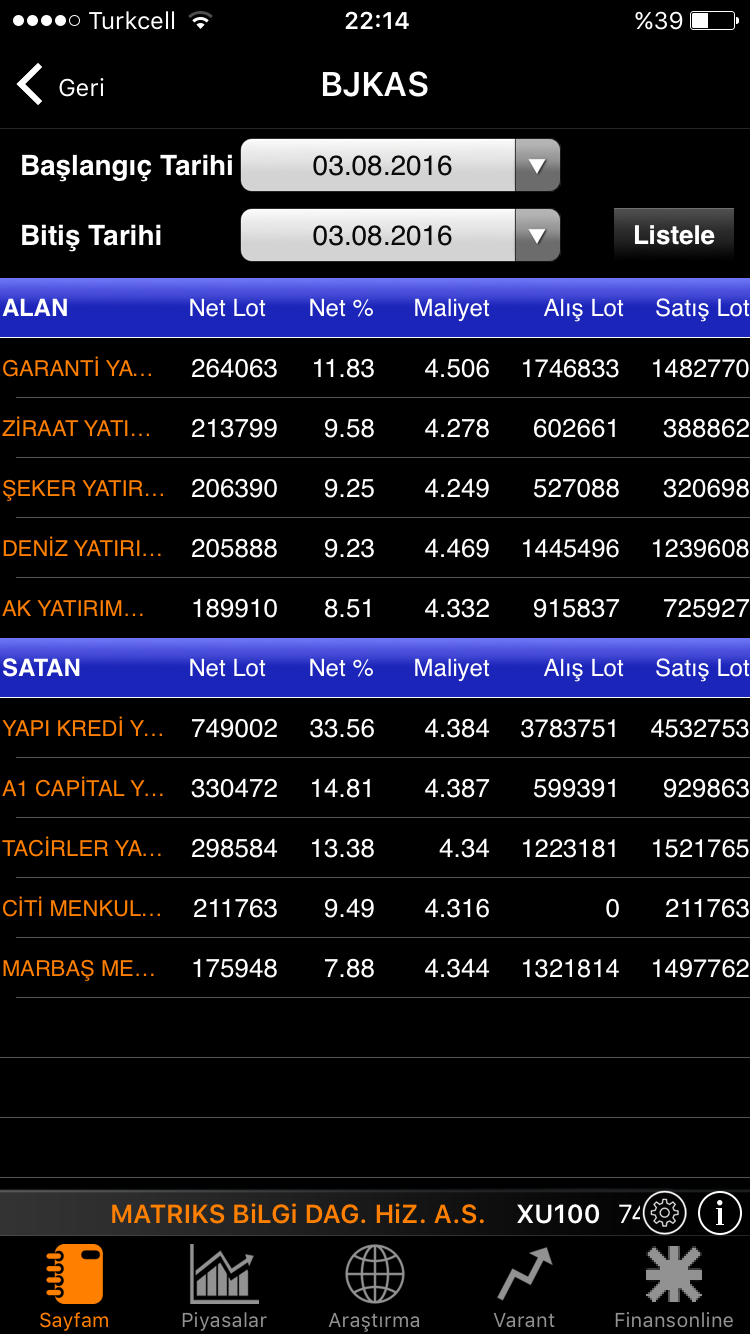The width and height of the screenshot is (750, 1334).
Task: Switch to the Sayfam tab
Action: pyautogui.click(x=74, y=1286)
